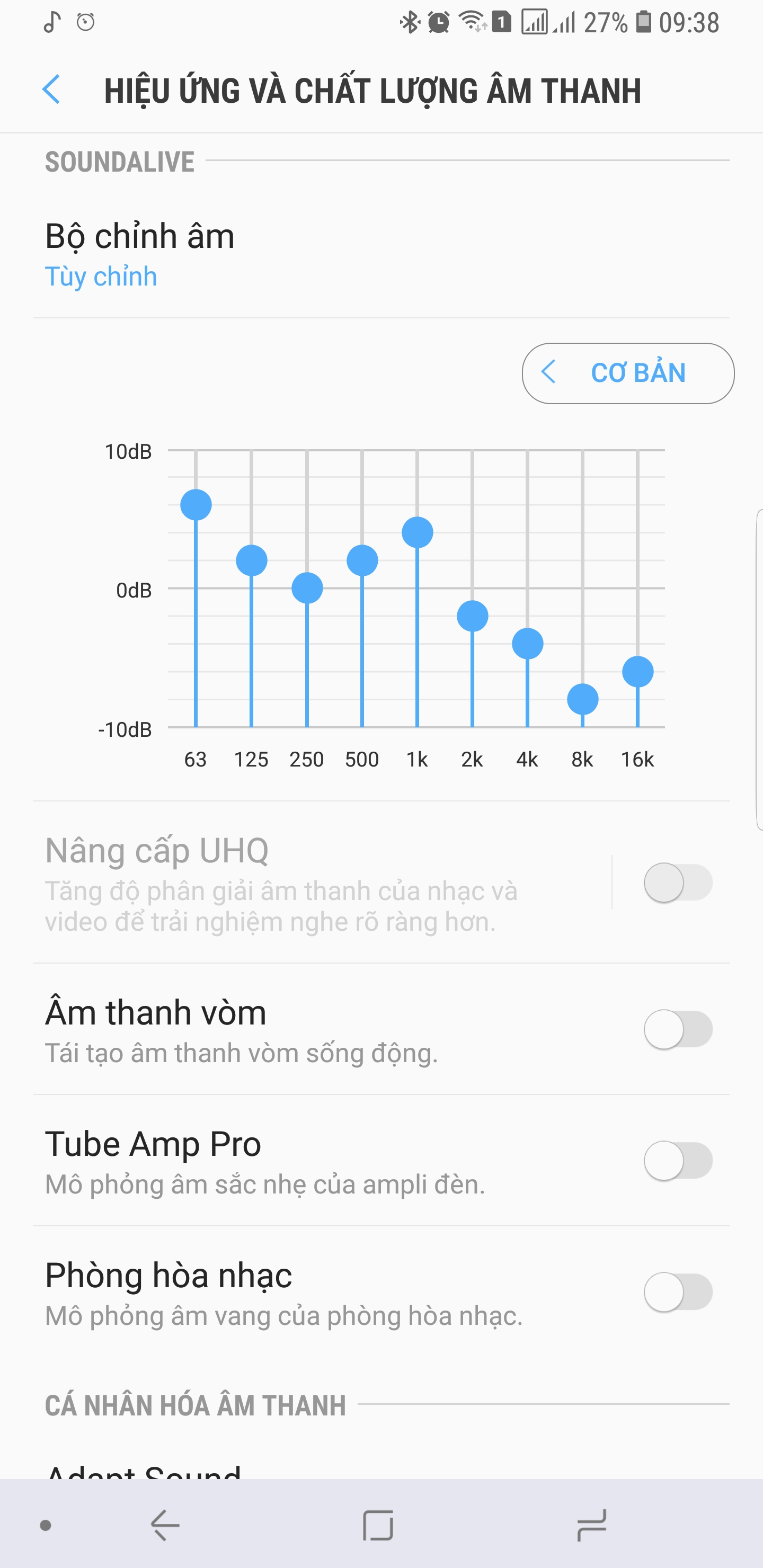
Task: Switch to the CƠ BẢN equalizer view
Action: 628,373
